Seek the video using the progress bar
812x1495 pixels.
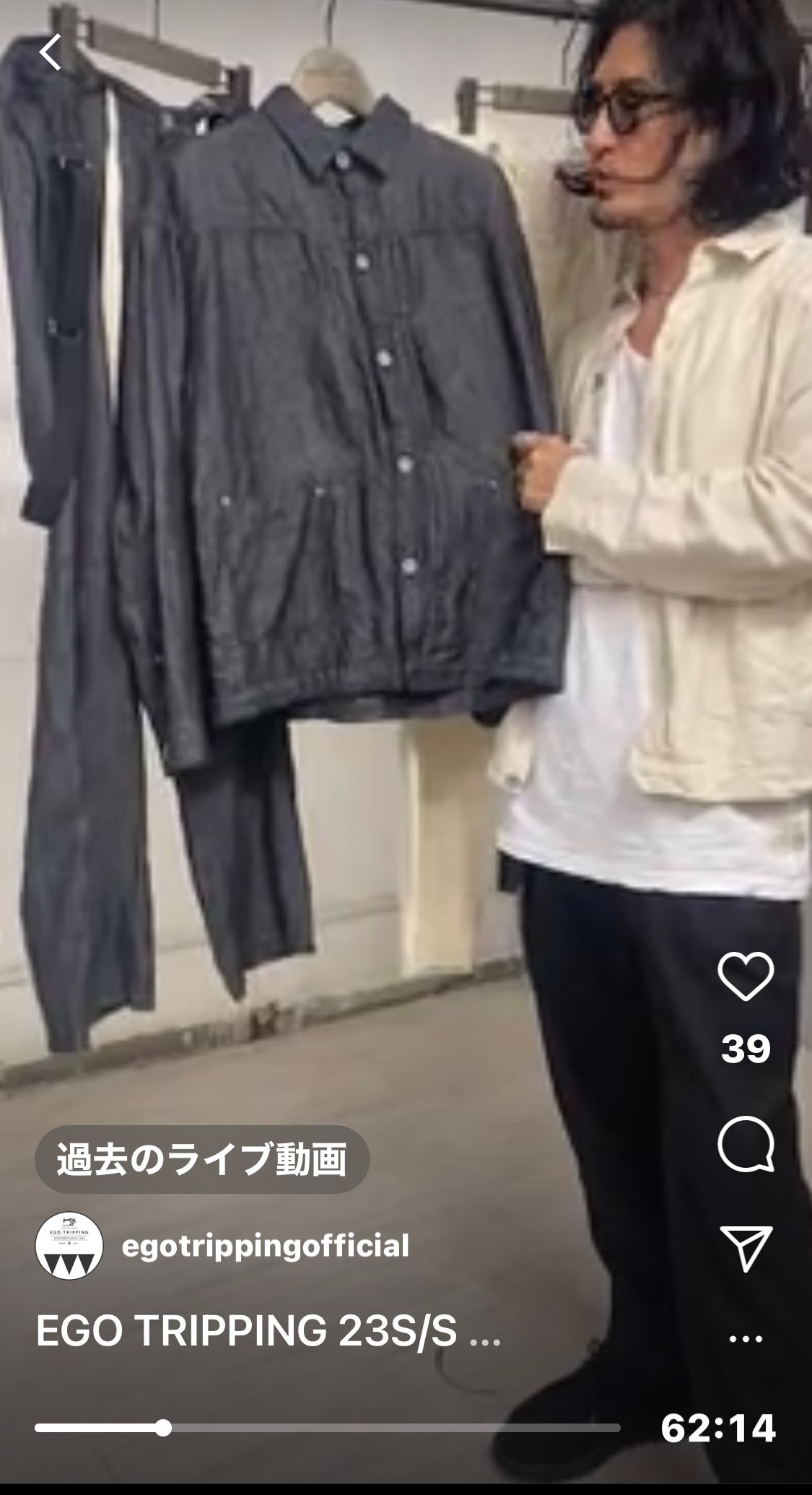328,1428
